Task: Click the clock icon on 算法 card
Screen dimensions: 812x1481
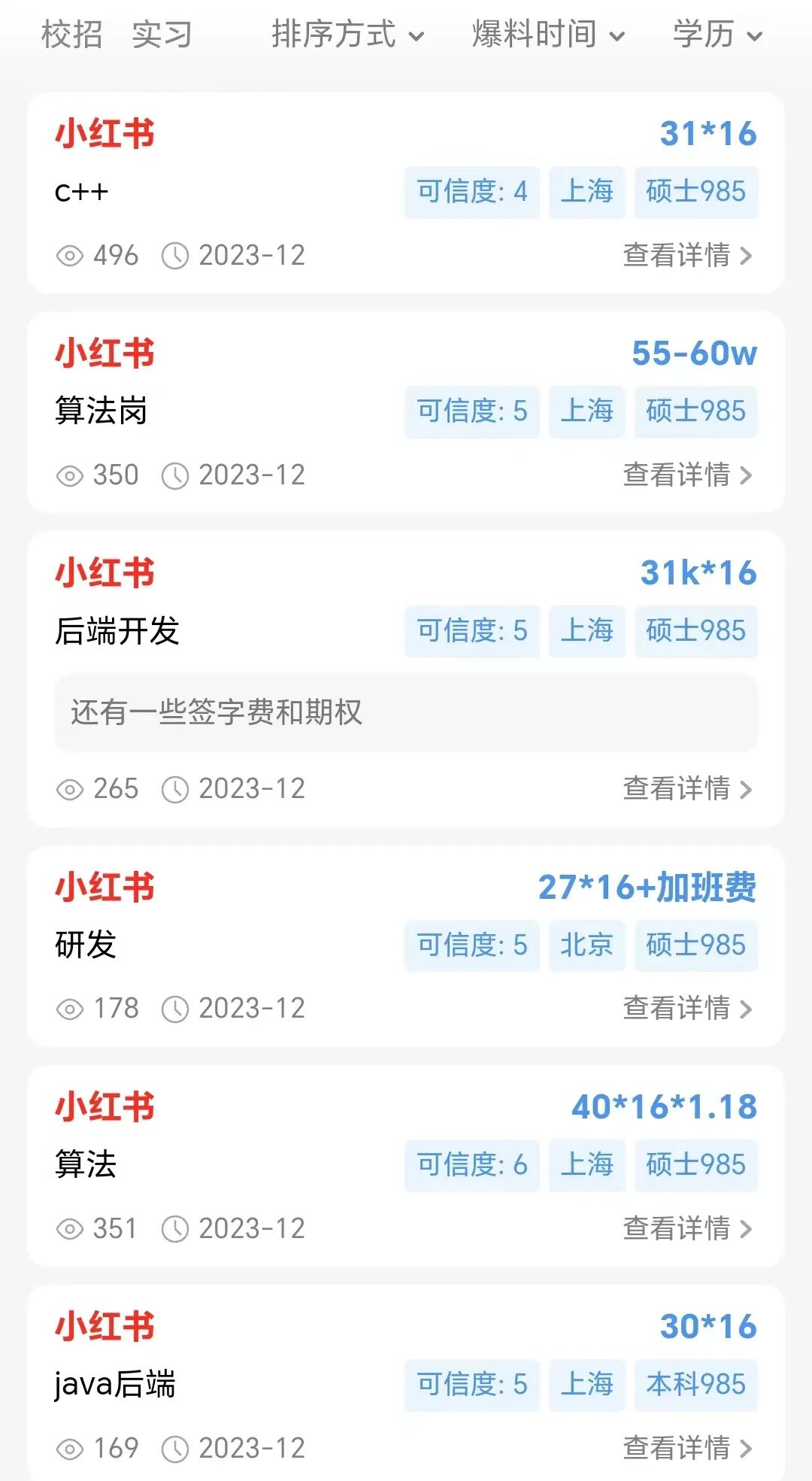Action: coord(175,1229)
